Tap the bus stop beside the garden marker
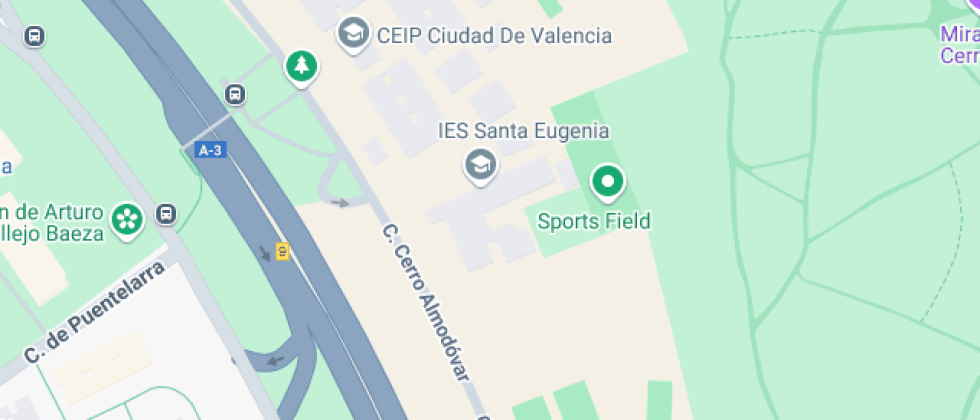The image size is (980, 420). pos(166,214)
